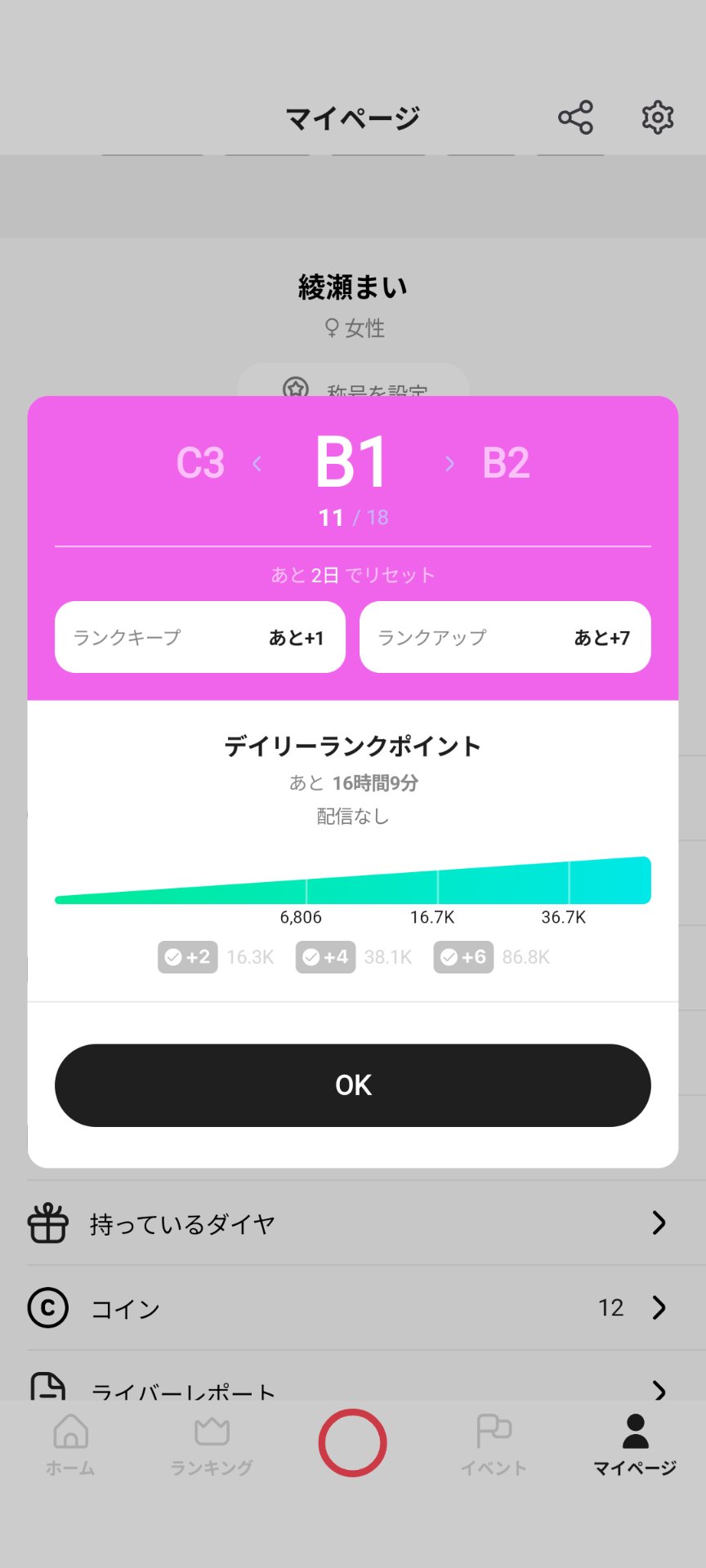Image resolution: width=706 pixels, height=1568 pixels.
Task: Share my page with the share icon
Action: point(575,118)
